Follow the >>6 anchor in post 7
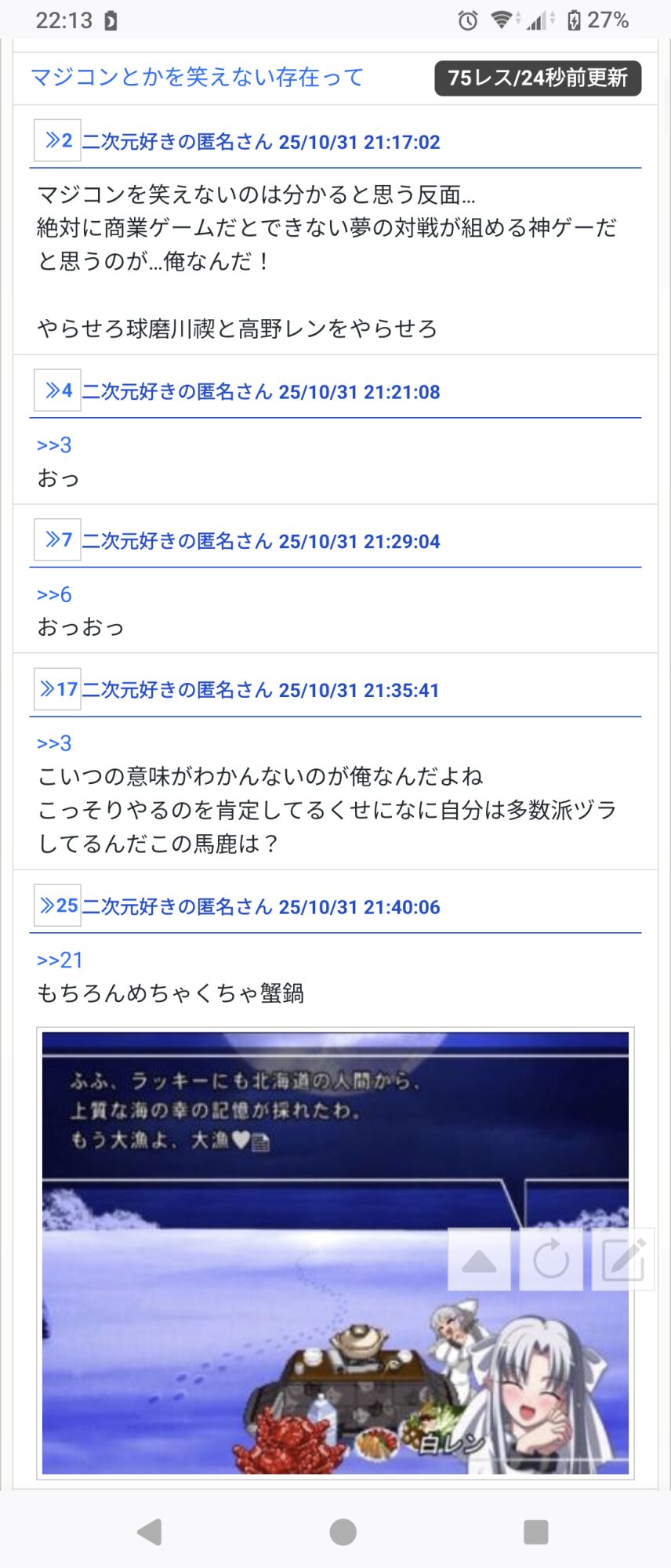The image size is (671, 1568). coord(54,595)
